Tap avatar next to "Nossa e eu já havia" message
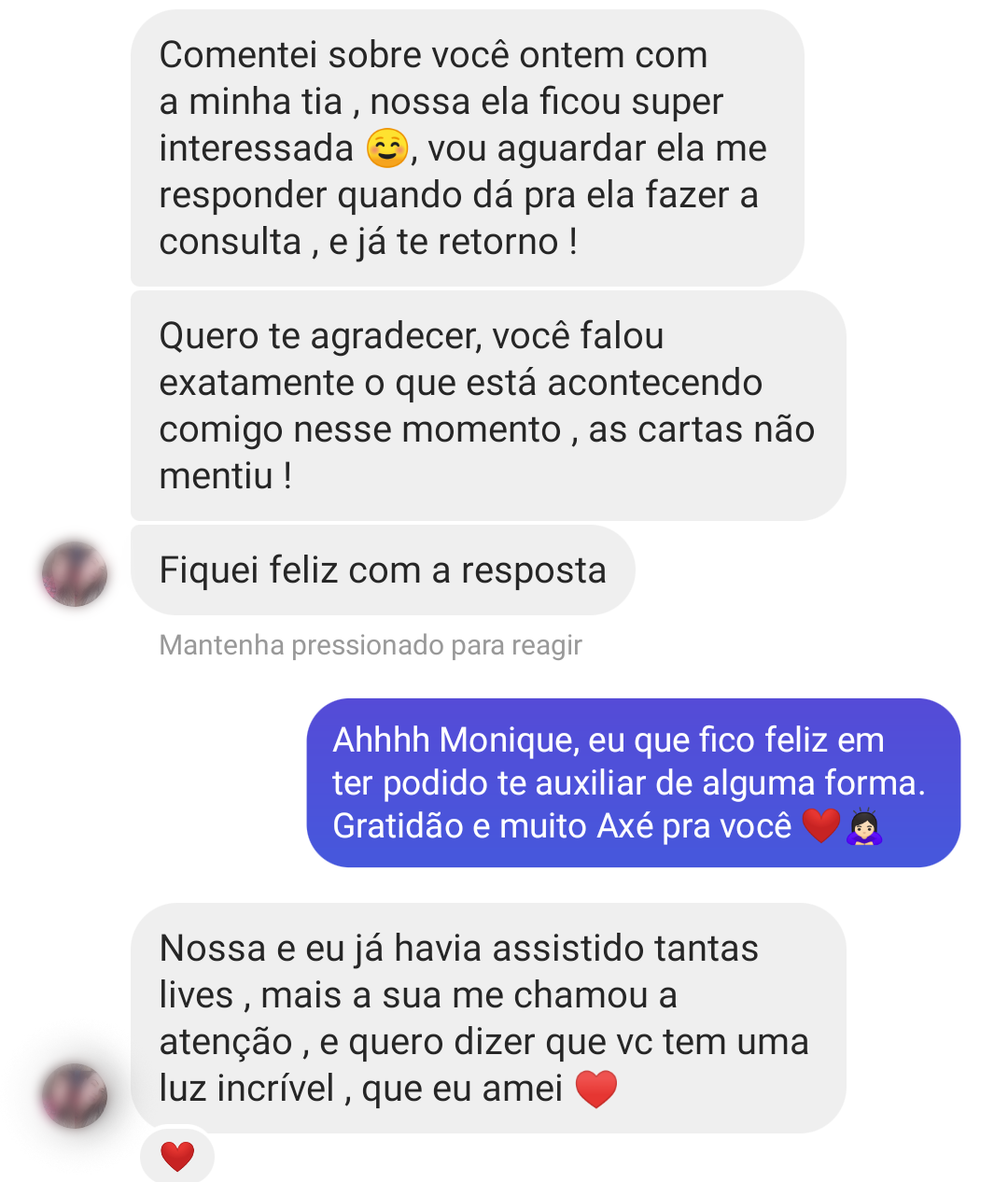Image resolution: width=1008 pixels, height=1182 pixels. tap(75, 1095)
